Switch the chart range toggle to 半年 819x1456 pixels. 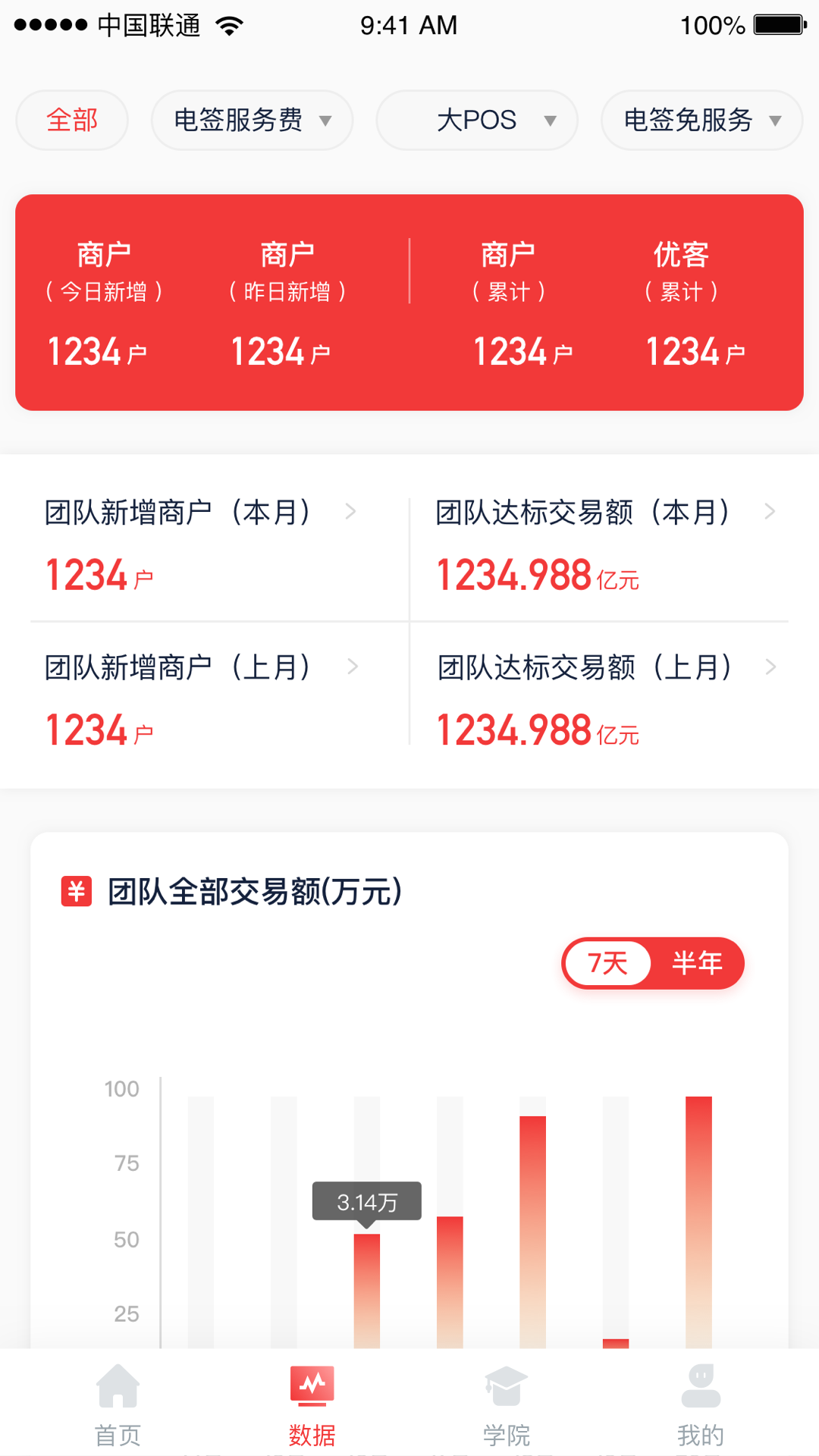click(698, 963)
